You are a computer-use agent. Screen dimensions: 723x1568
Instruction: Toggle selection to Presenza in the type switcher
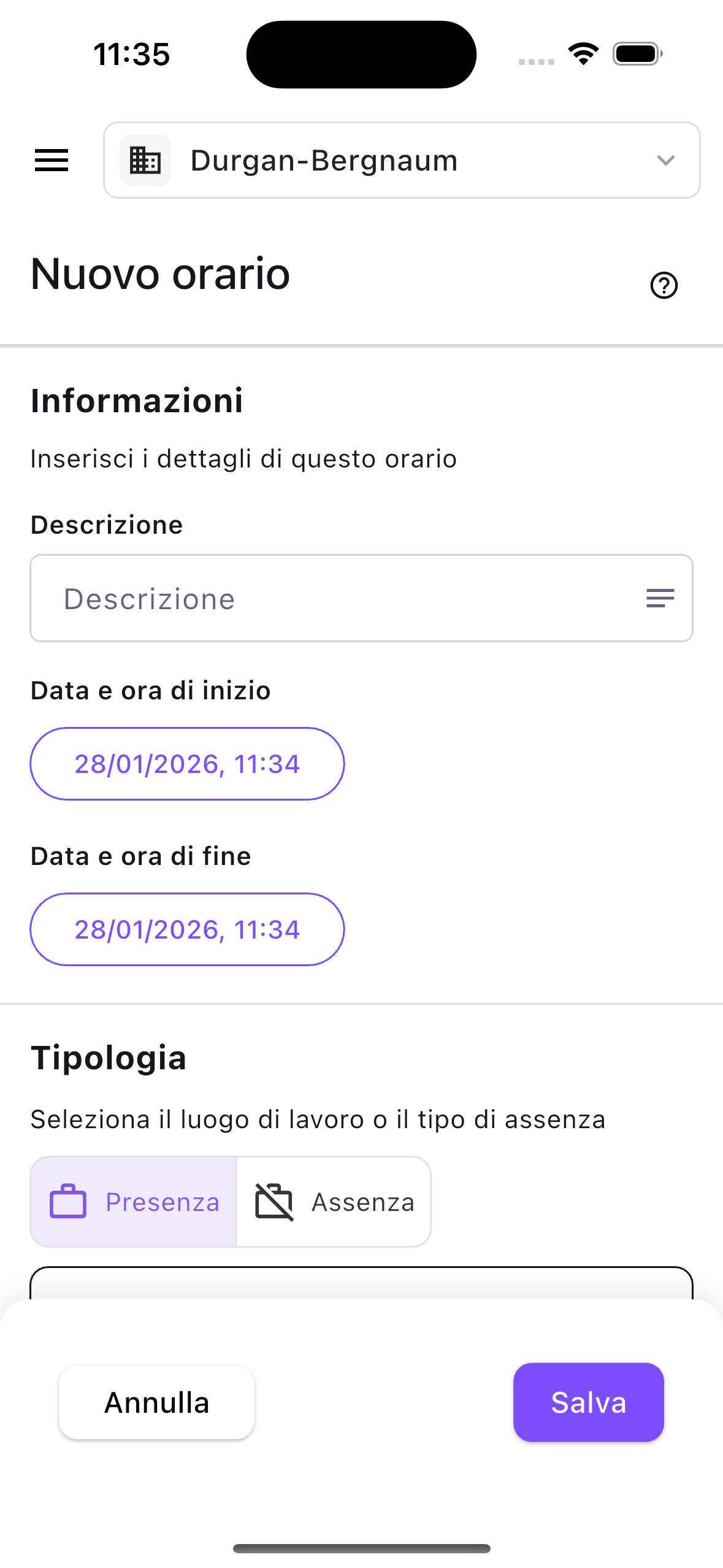coord(134,1202)
